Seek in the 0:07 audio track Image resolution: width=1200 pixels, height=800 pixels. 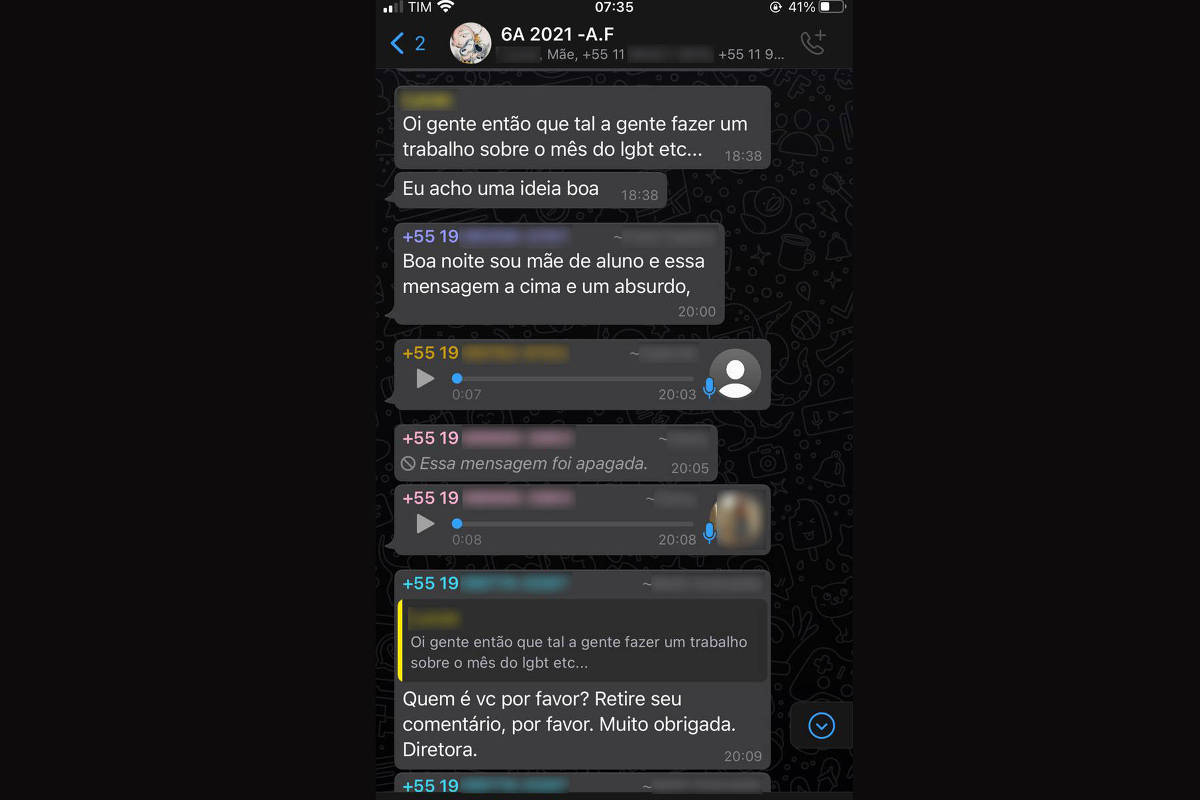pos(574,378)
